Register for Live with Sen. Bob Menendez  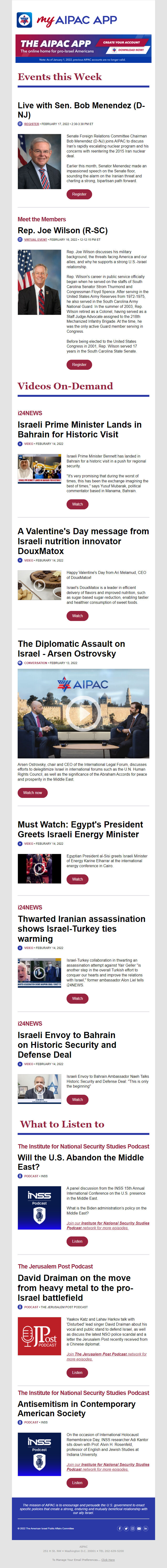coord(79,194)
